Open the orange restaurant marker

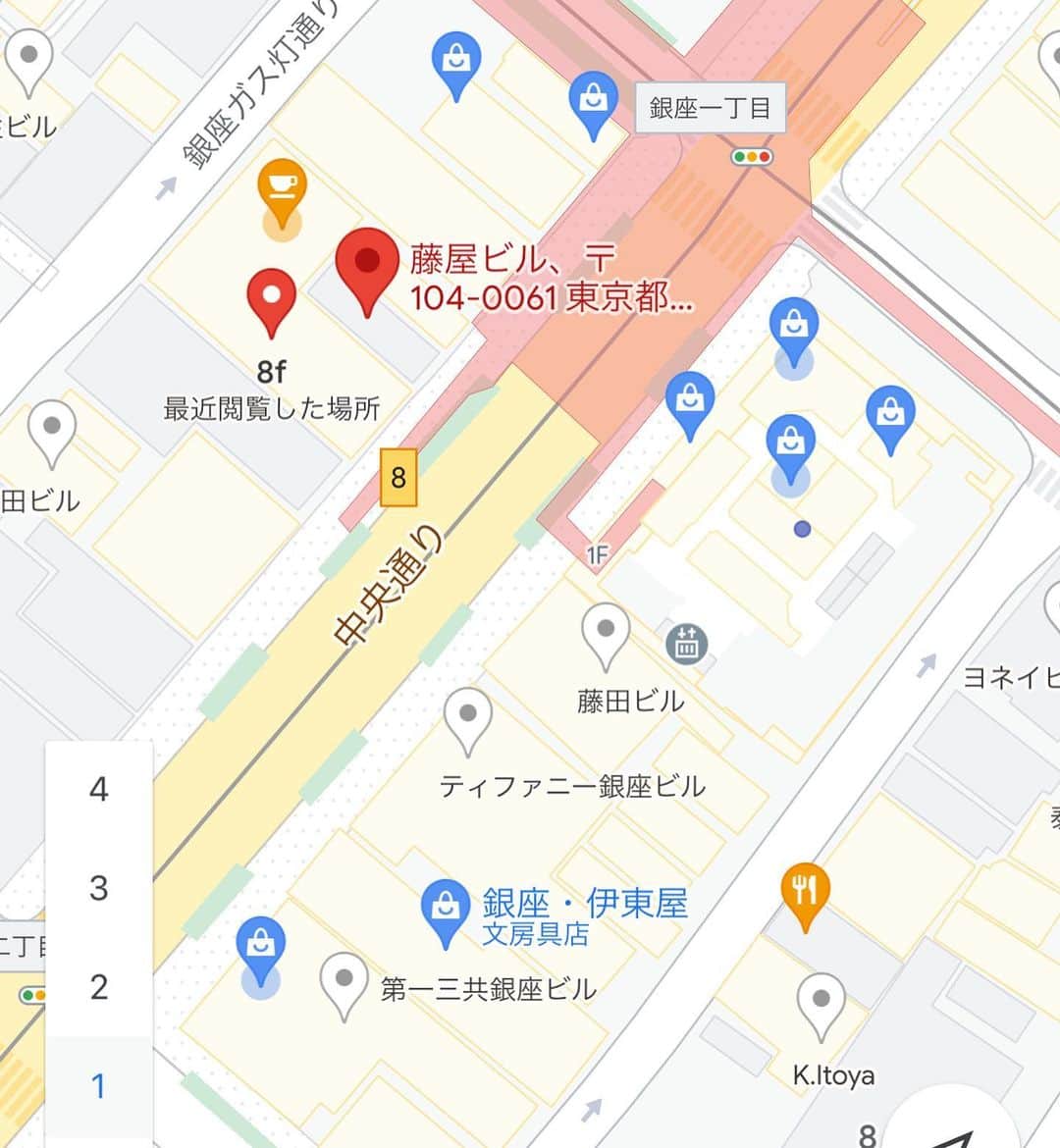click(x=805, y=894)
